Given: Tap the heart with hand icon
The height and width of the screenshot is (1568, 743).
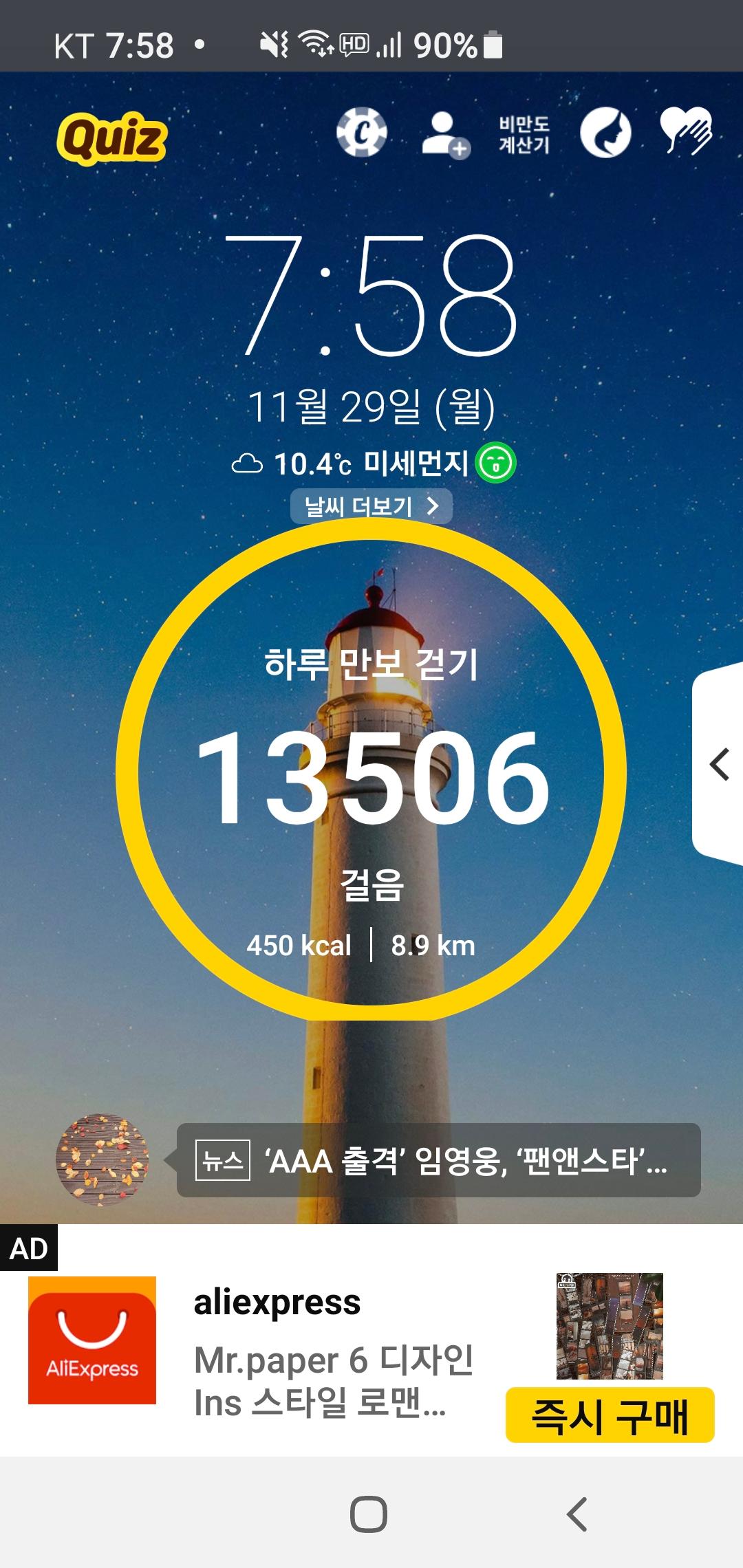Looking at the screenshot, I should (x=686, y=131).
